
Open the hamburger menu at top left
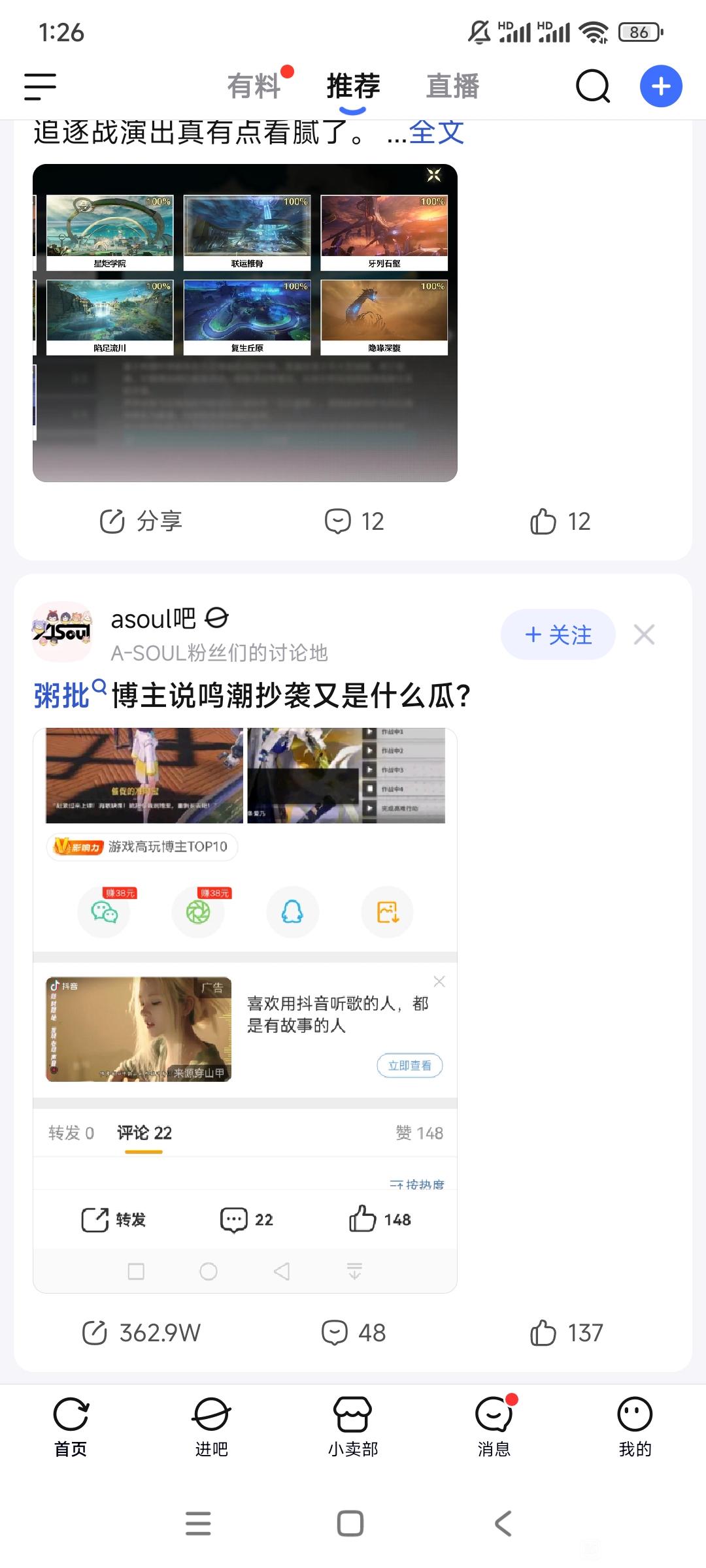click(41, 87)
